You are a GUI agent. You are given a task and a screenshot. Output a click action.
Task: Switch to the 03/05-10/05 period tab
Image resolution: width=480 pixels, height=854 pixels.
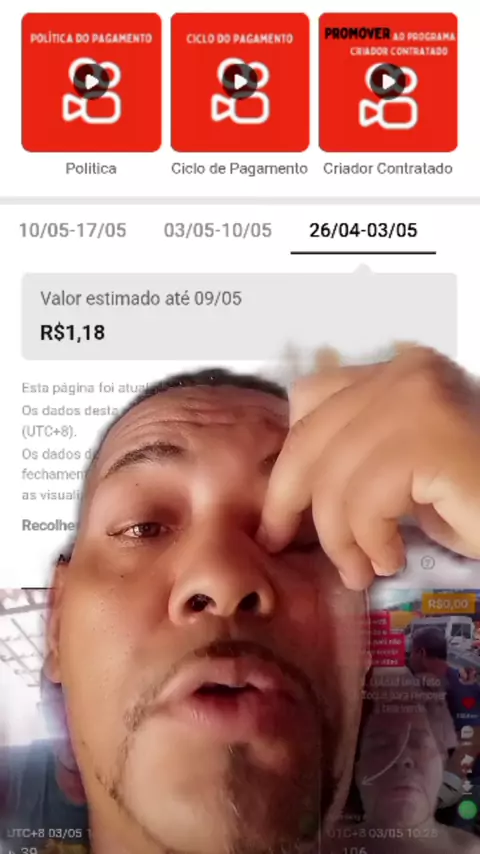[x=218, y=230]
